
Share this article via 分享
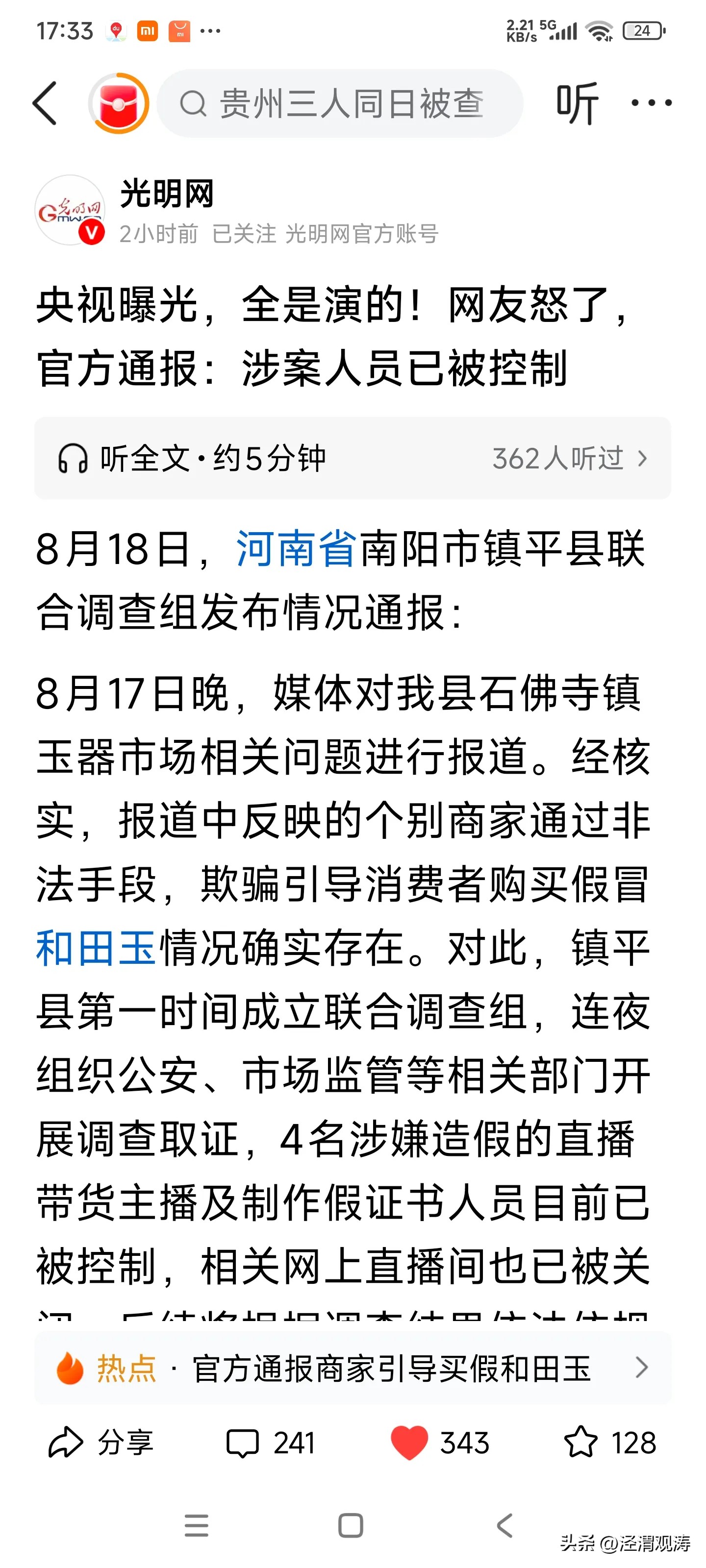101,1442
